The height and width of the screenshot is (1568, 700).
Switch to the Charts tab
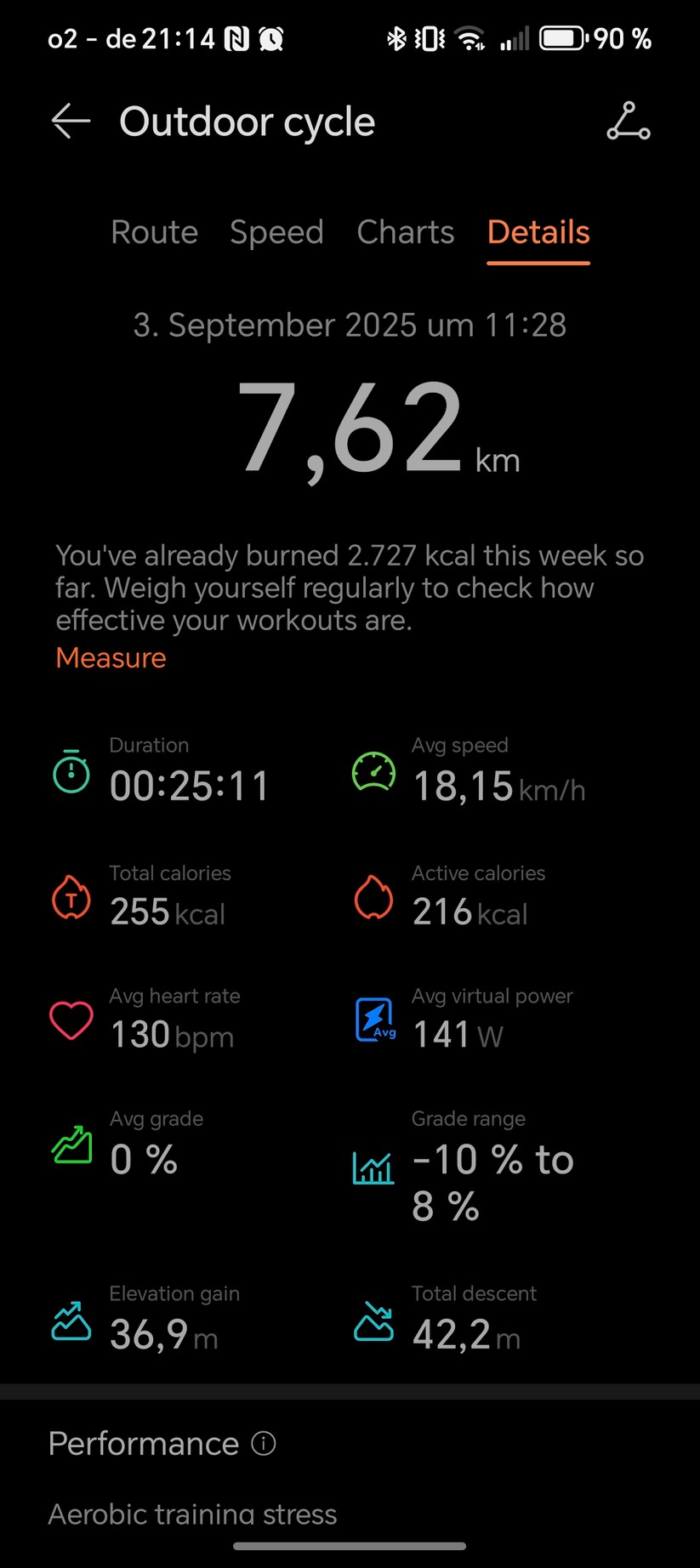(406, 231)
